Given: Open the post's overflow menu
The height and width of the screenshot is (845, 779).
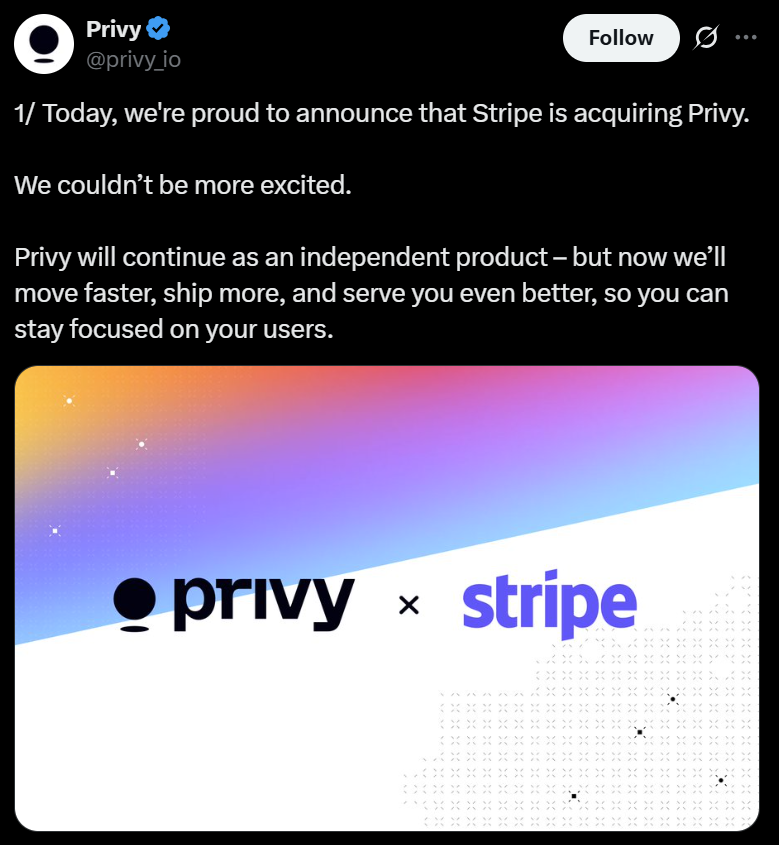Looking at the screenshot, I should click(746, 38).
